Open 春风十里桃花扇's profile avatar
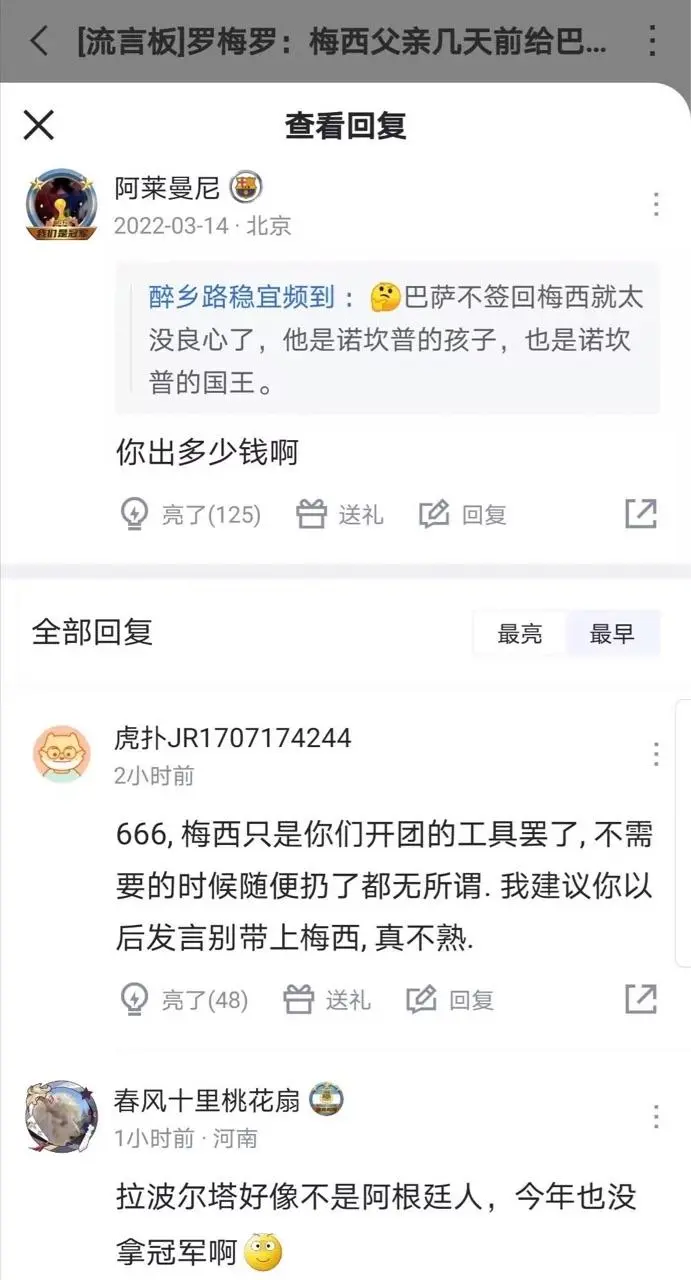 [62, 1116]
